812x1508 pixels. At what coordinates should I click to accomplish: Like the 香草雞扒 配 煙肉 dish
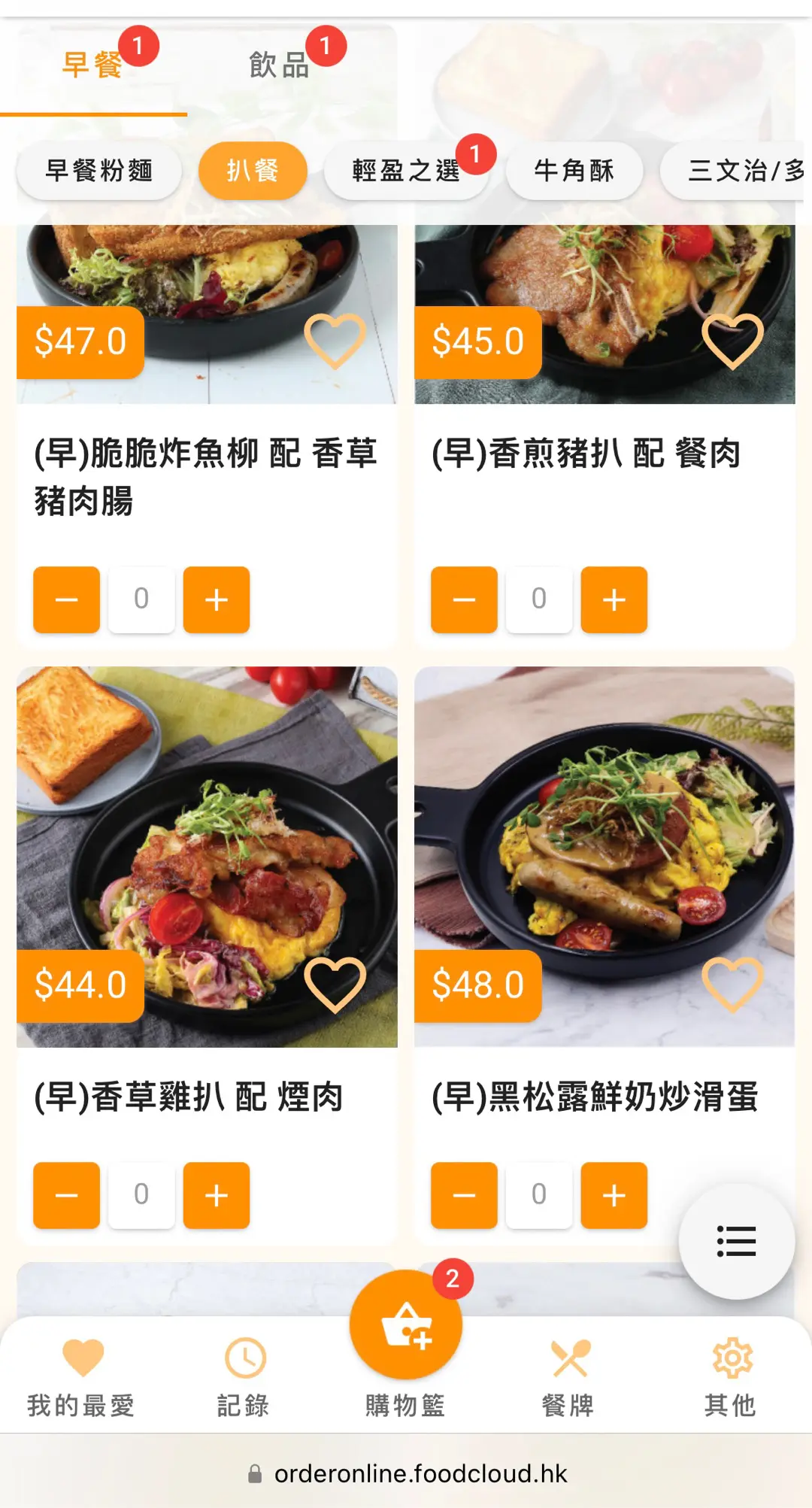(x=335, y=985)
